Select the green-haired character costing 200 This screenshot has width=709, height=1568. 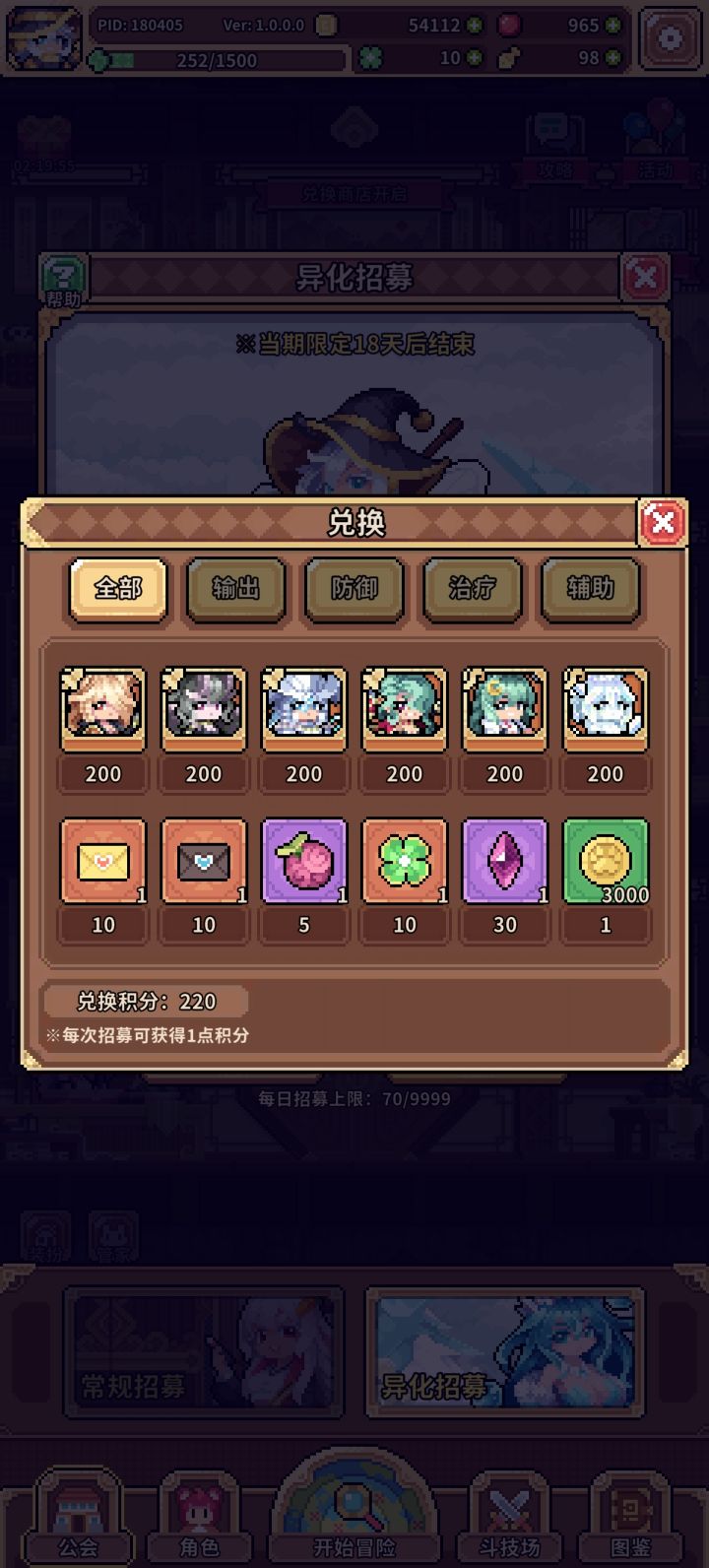pyautogui.click(x=405, y=707)
